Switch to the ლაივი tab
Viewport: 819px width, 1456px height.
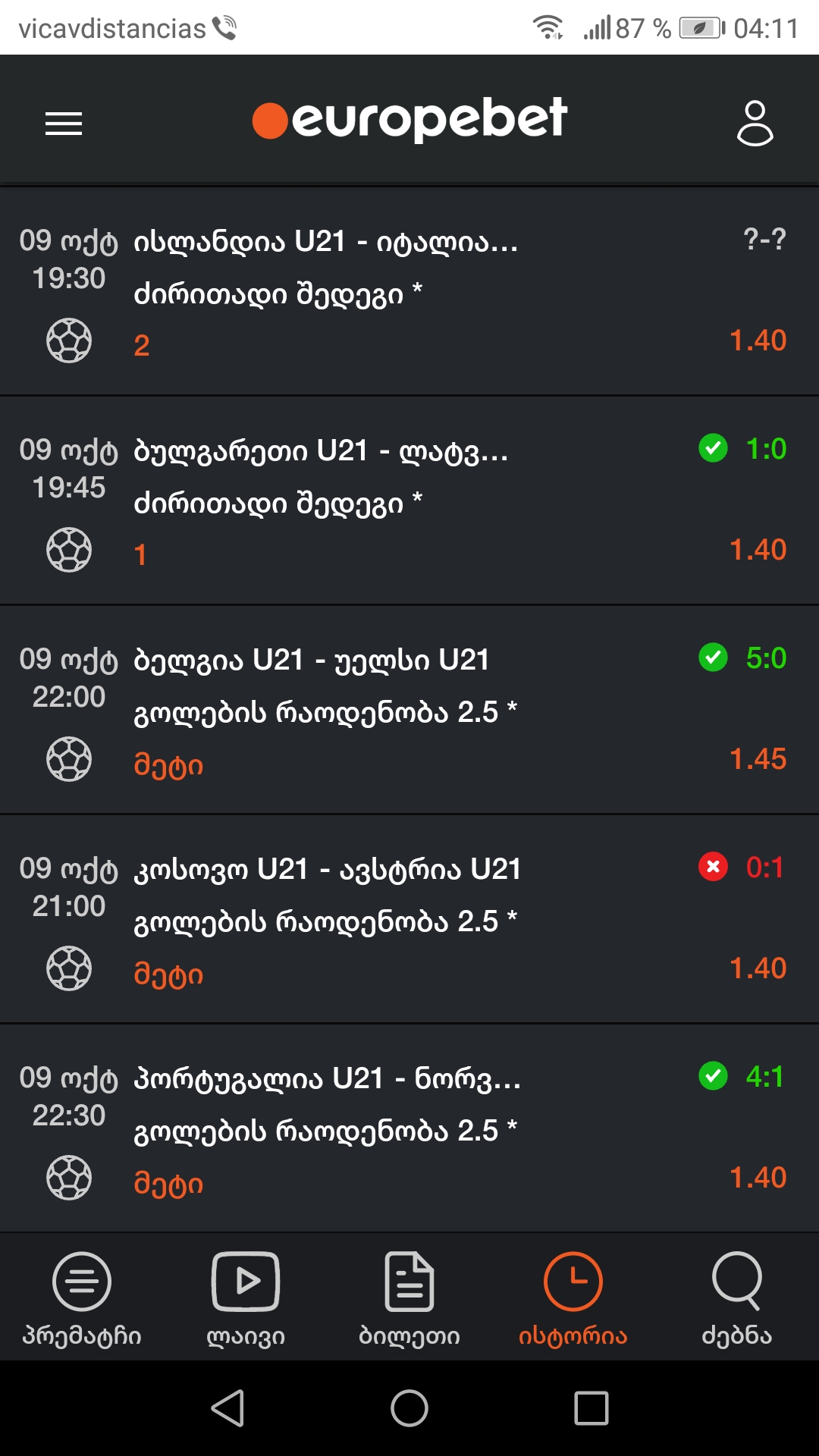(x=246, y=1298)
